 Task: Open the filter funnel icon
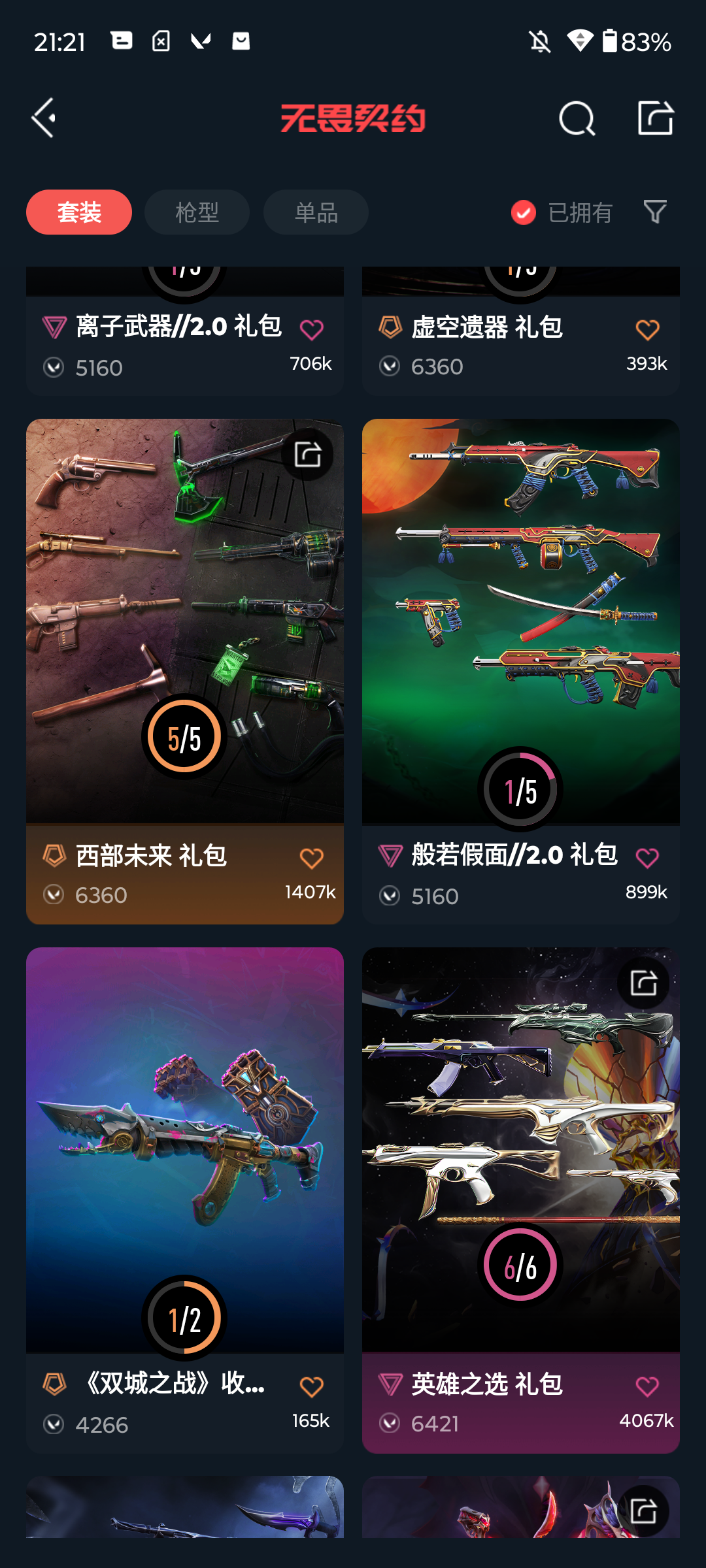[655, 212]
